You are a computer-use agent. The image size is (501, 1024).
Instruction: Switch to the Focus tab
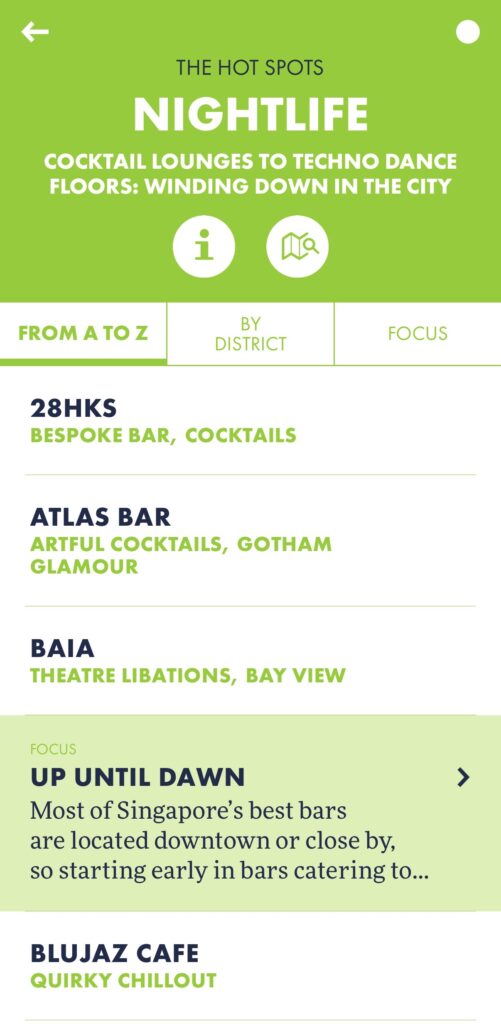click(x=418, y=334)
